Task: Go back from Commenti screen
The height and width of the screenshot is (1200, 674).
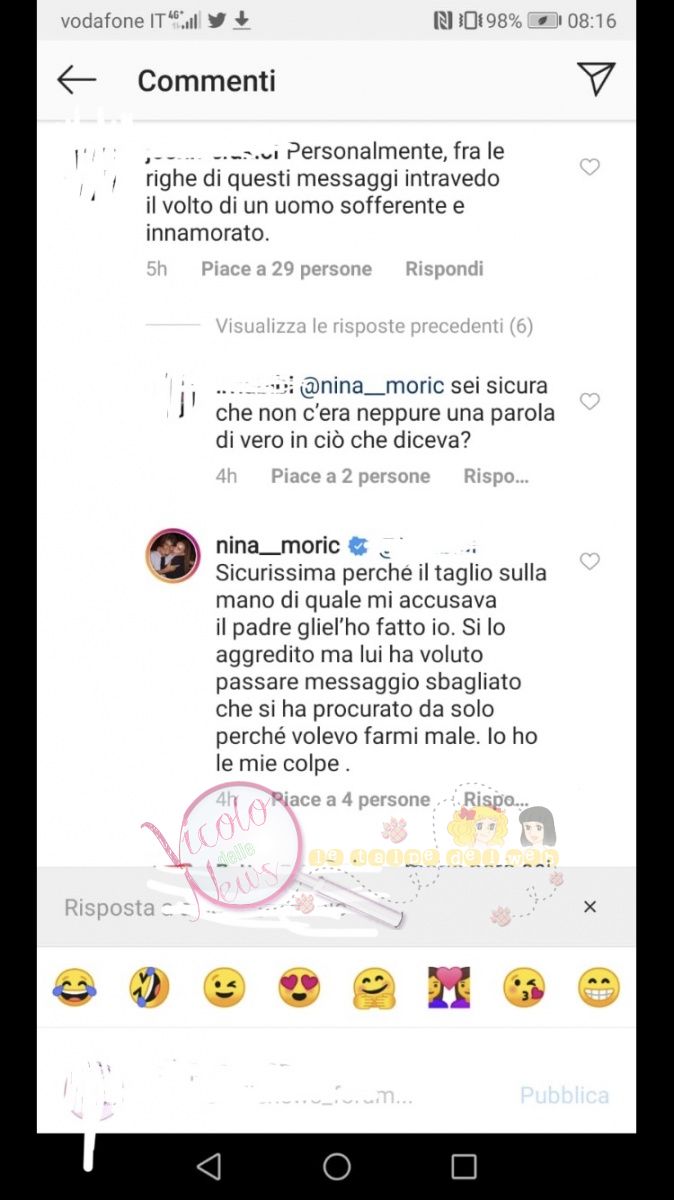Action: click(x=76, y=80)
